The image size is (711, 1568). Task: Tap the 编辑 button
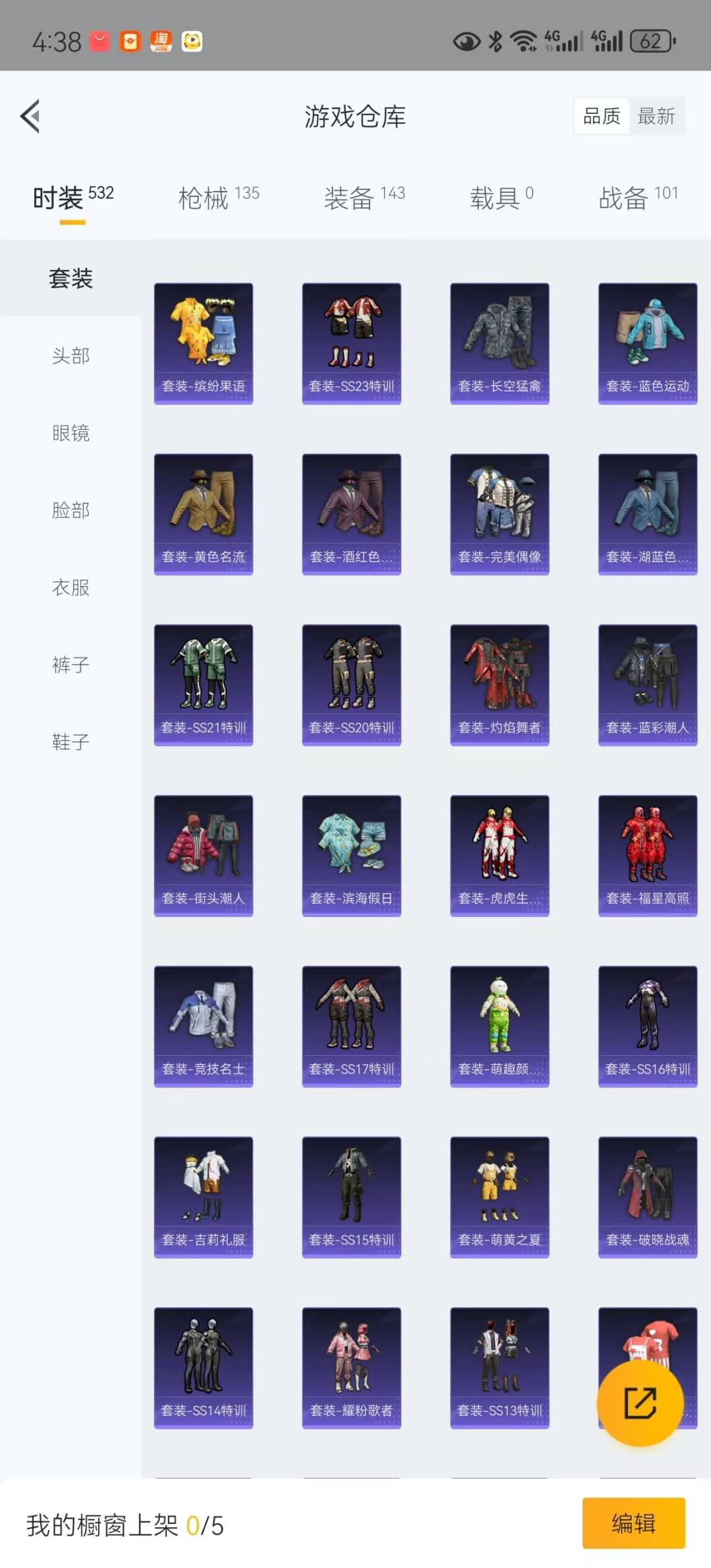(x=633, y=1523)
